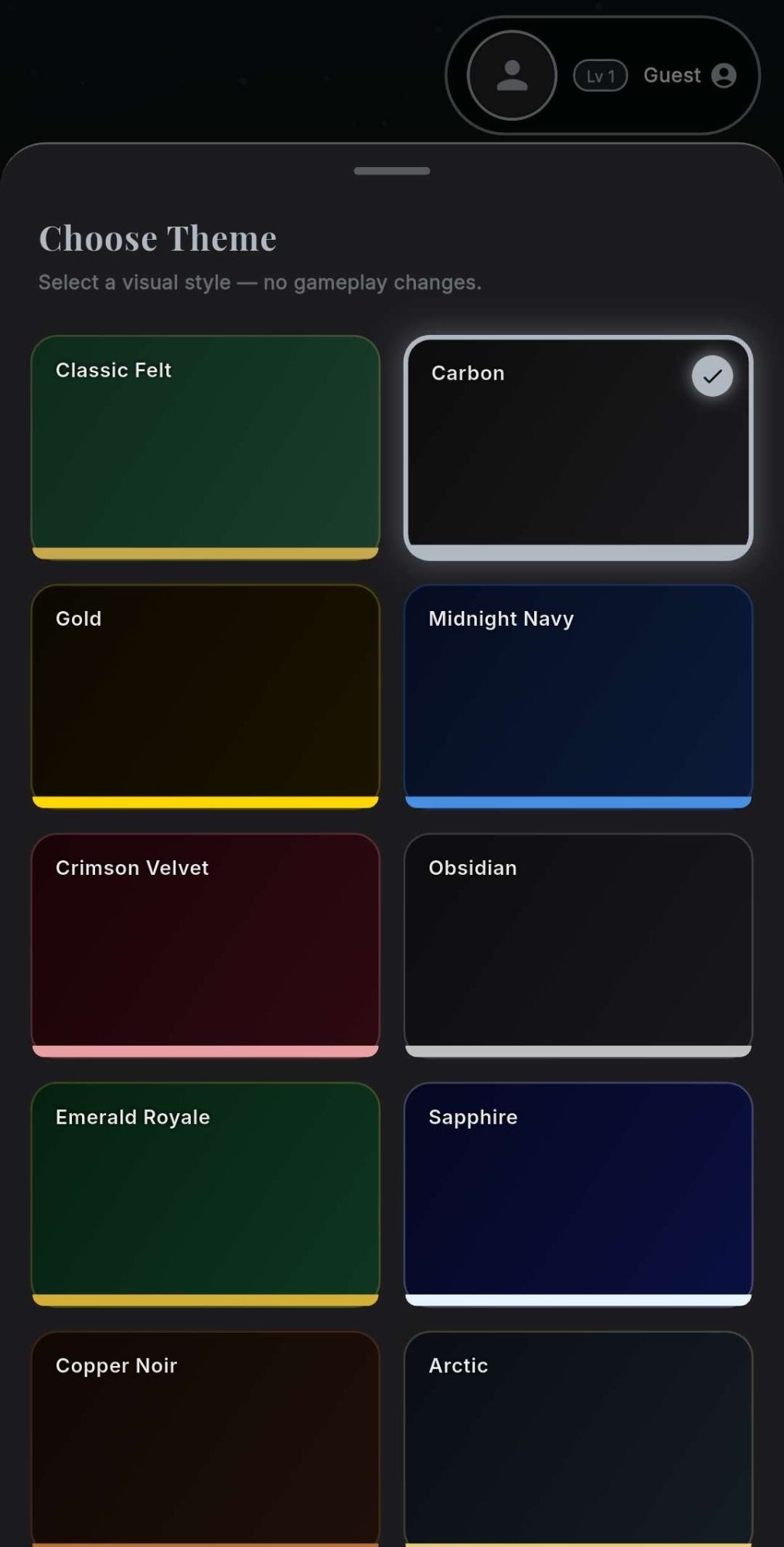
Task: Pick the Crimson Velvet theme
Action: [205, 945]
